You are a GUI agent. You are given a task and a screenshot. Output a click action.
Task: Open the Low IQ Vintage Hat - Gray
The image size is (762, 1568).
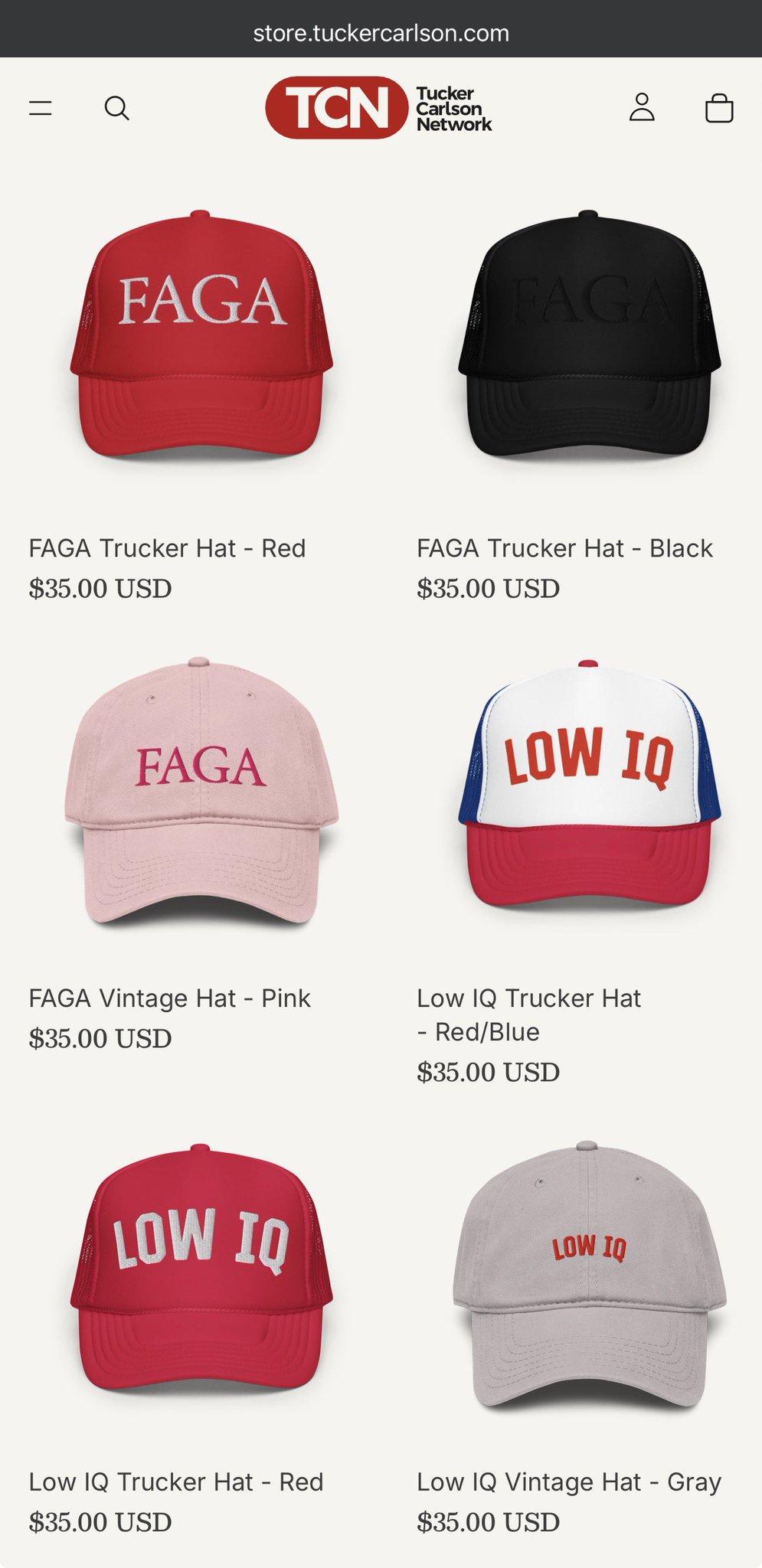tap(569, 1482)
